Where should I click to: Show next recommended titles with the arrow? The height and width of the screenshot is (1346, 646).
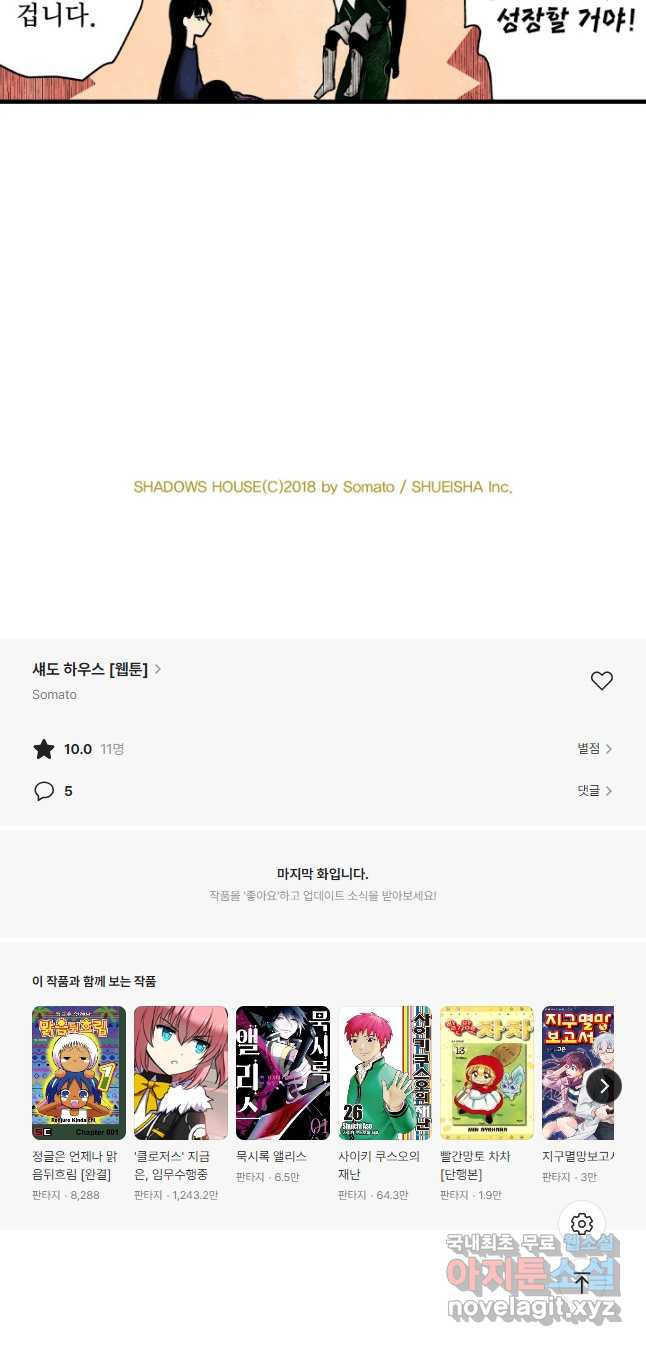[604, 1086]
